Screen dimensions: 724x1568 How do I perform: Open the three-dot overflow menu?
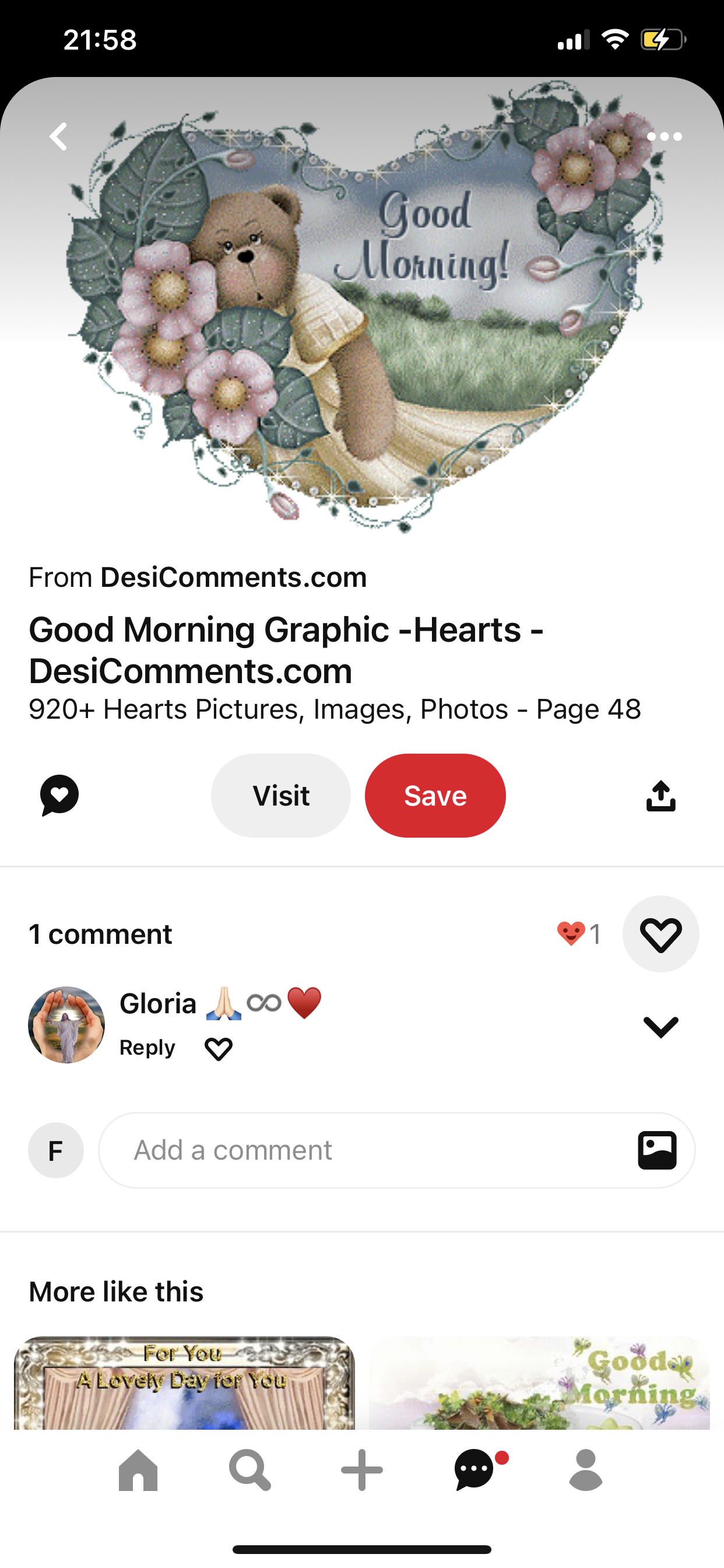(x=664, y=136)
